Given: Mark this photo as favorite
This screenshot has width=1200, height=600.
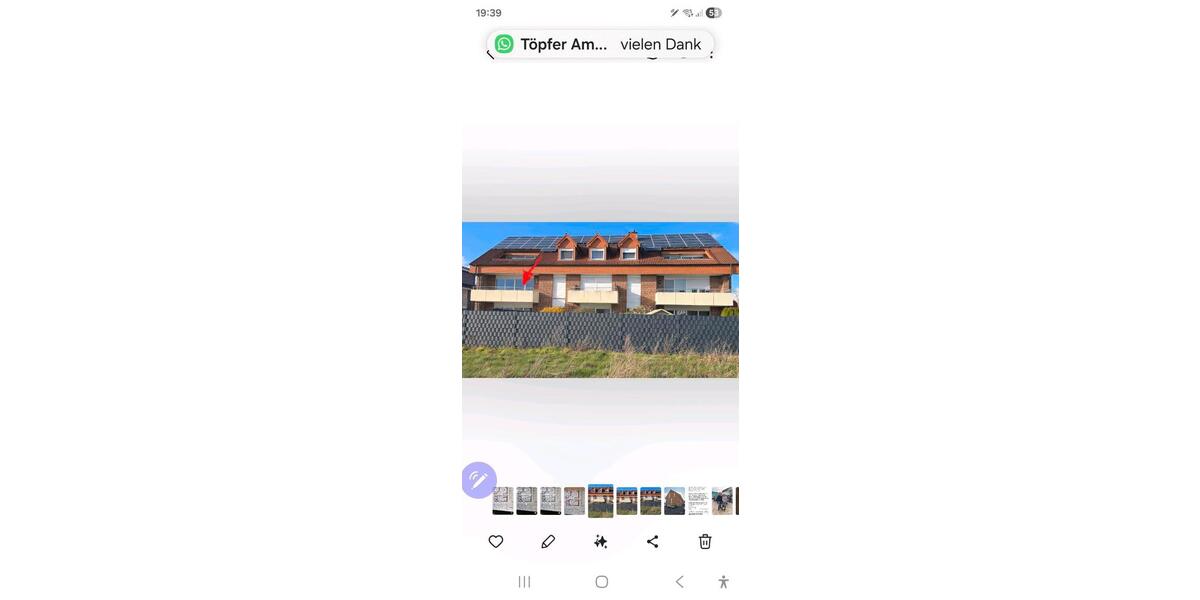Looking at the screenshot, I should [496, 541].
